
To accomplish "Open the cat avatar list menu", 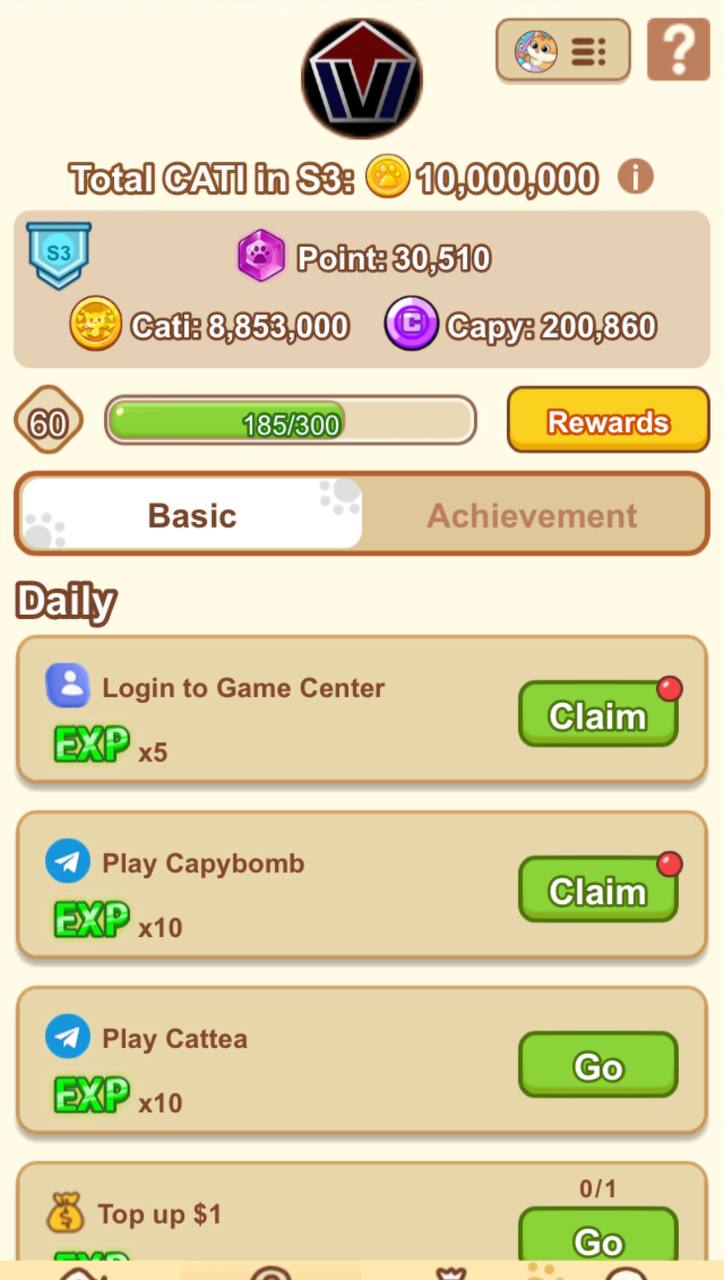I will coord(563,50).
